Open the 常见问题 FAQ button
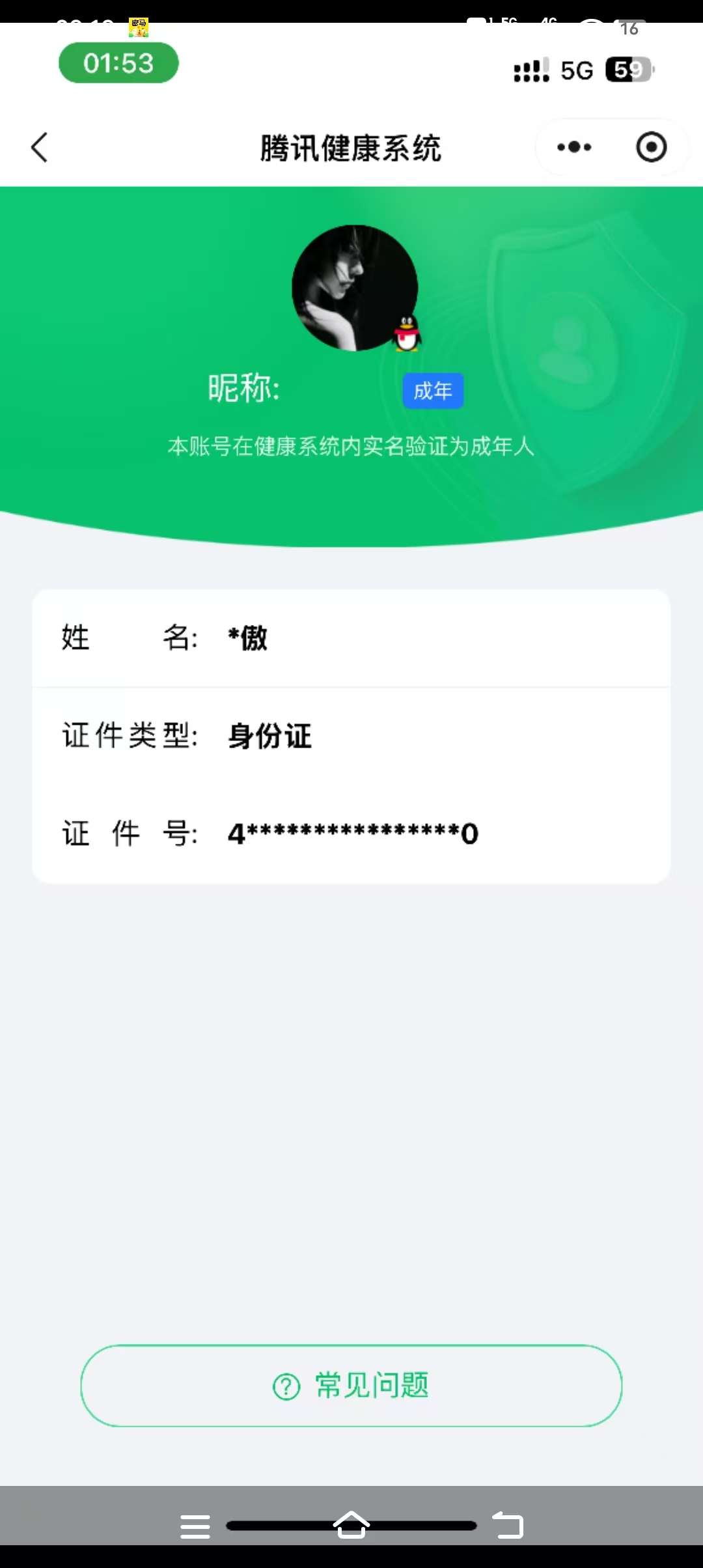703x1568 pixels. pos(351,1386)
